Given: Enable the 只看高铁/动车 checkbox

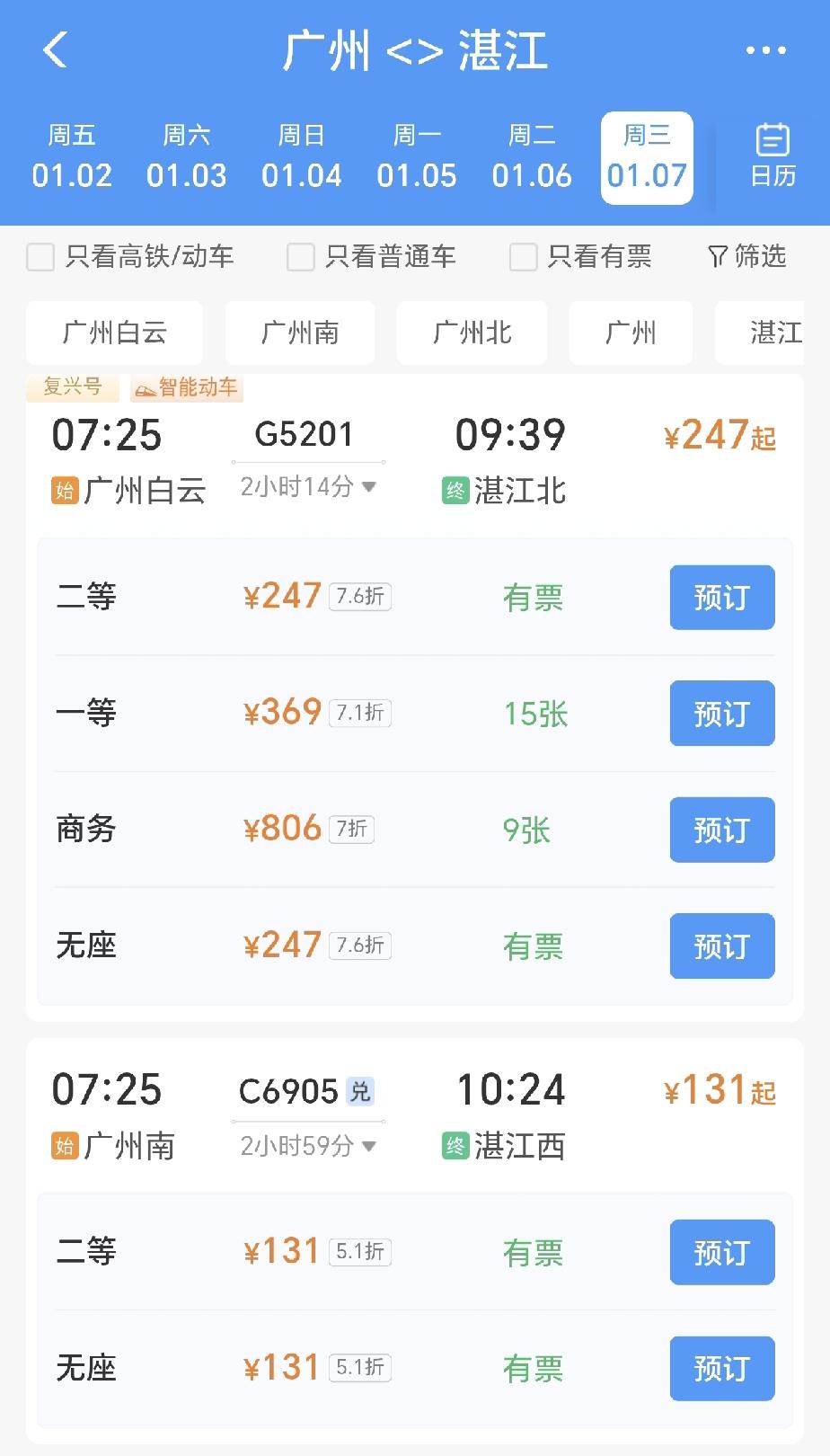Looking at the screenshot, I should (40, 257).
